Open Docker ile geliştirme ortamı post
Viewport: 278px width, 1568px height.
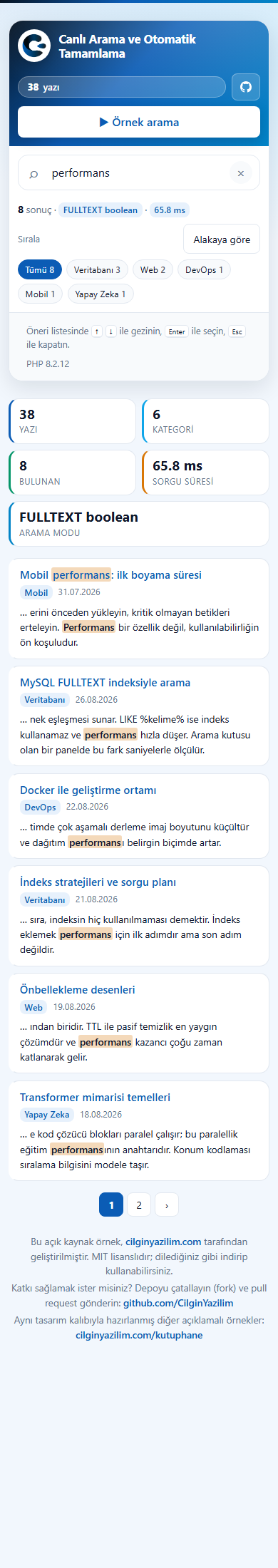tap(88, 790)
